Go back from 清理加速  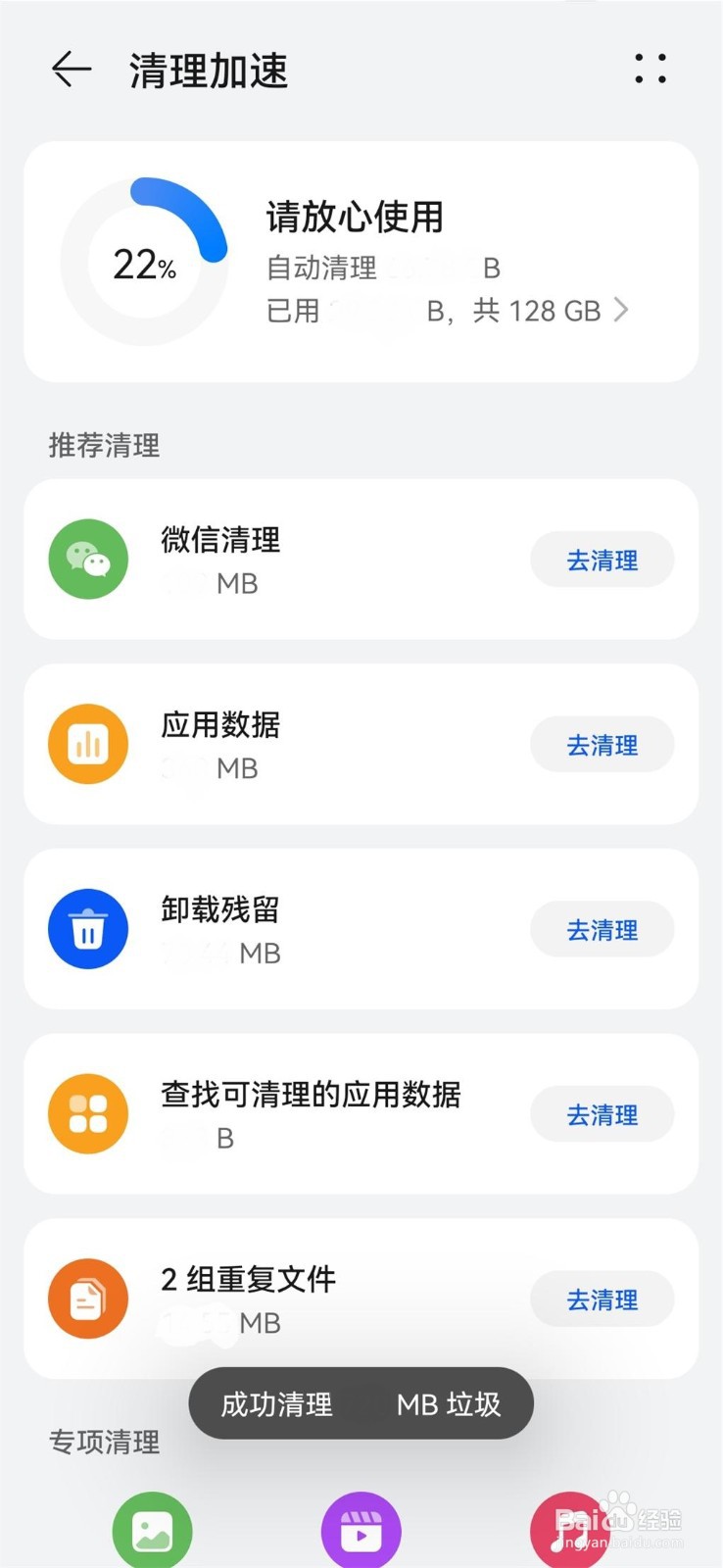(71, 70)
